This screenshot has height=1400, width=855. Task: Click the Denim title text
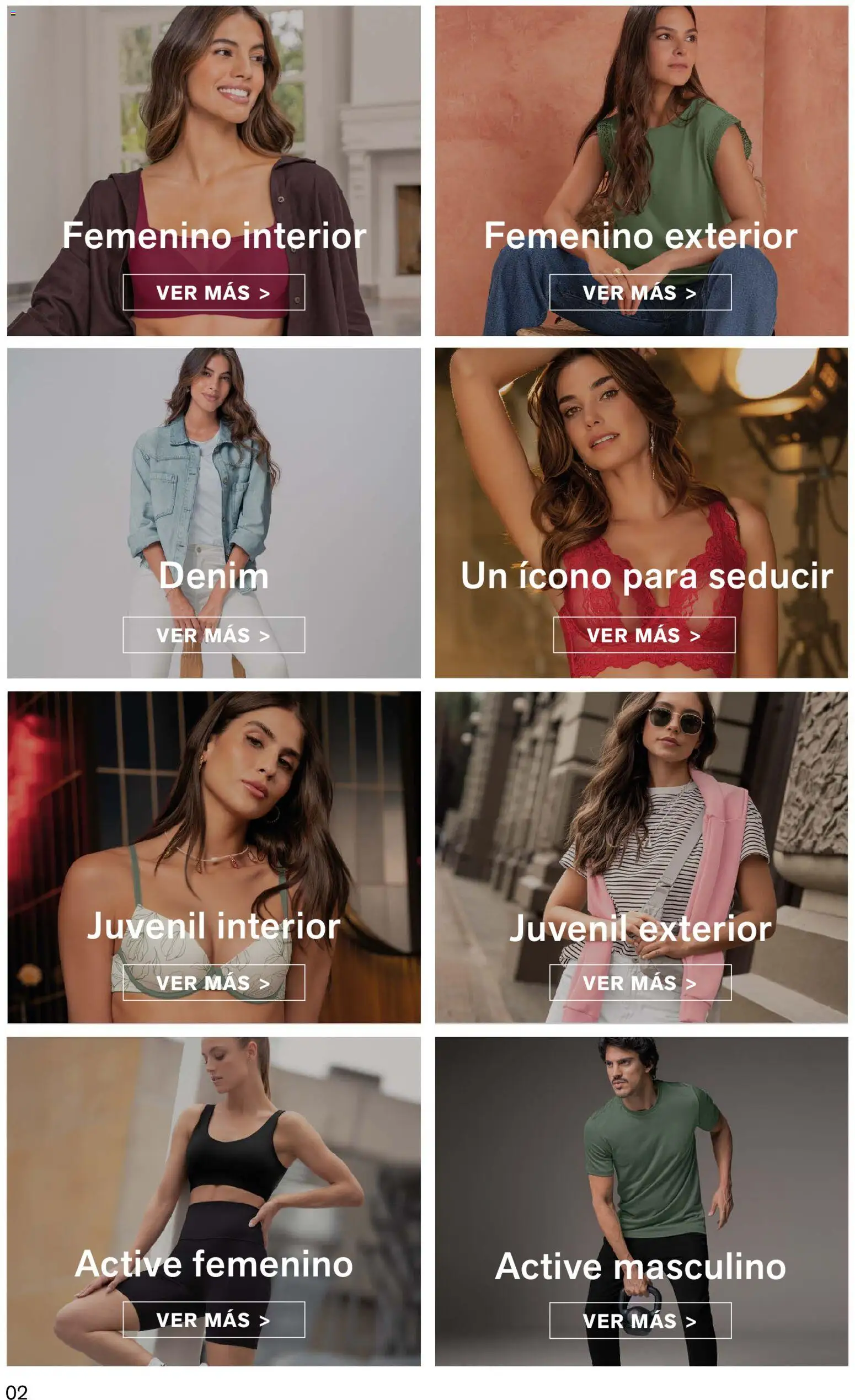[215, 576]
